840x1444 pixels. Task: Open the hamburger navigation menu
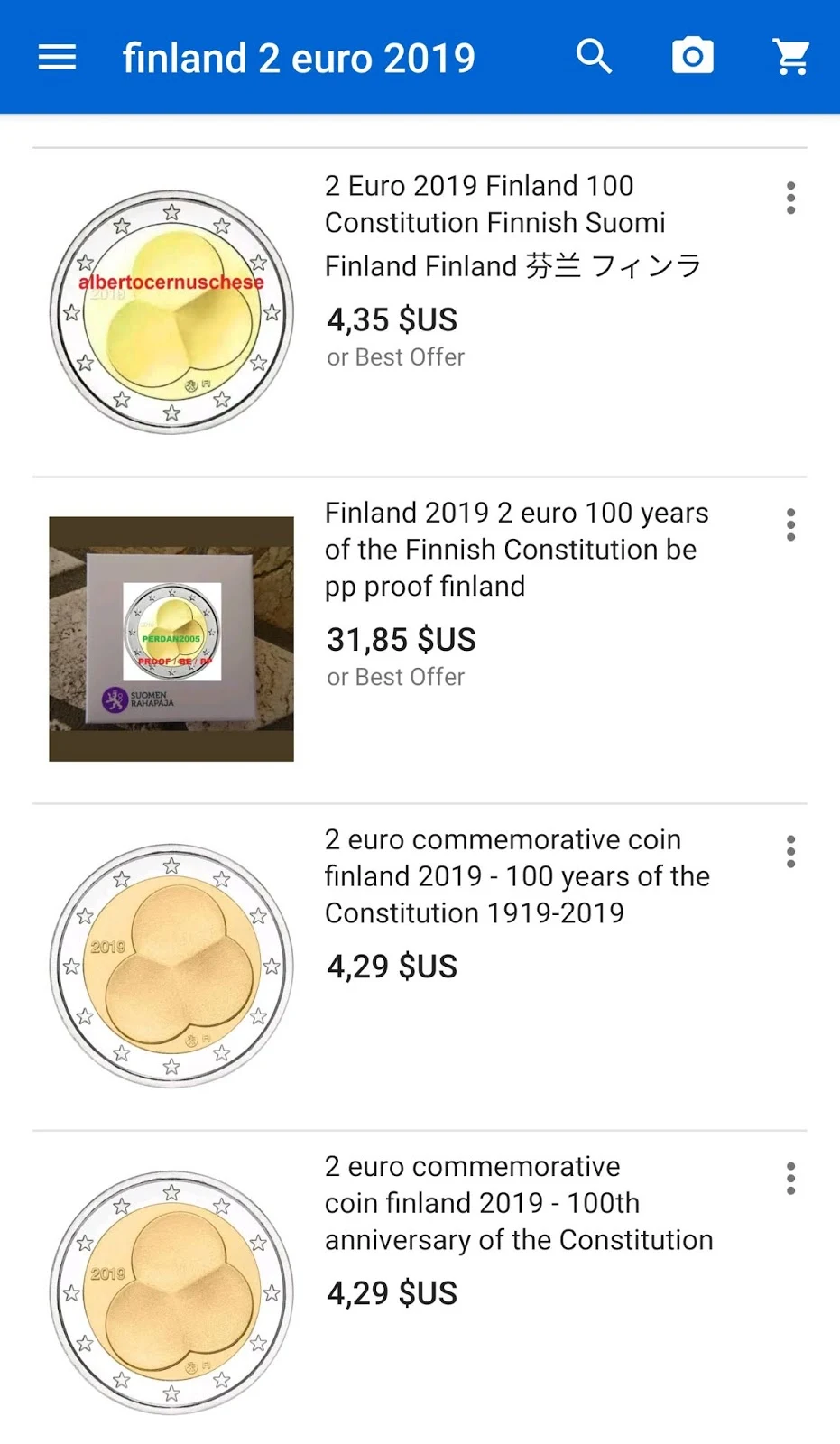point(57,58)
